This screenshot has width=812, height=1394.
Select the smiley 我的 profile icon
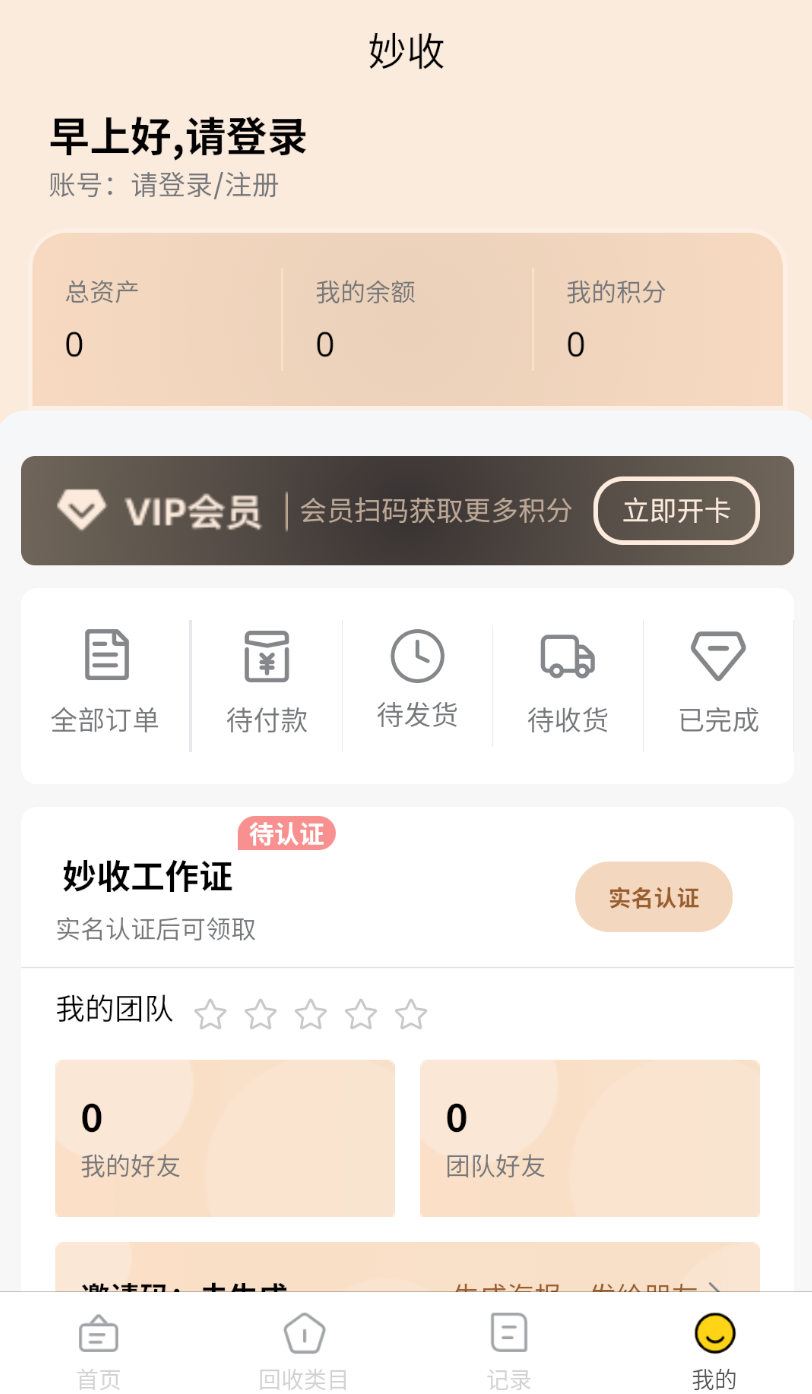tap(712, 1333)
